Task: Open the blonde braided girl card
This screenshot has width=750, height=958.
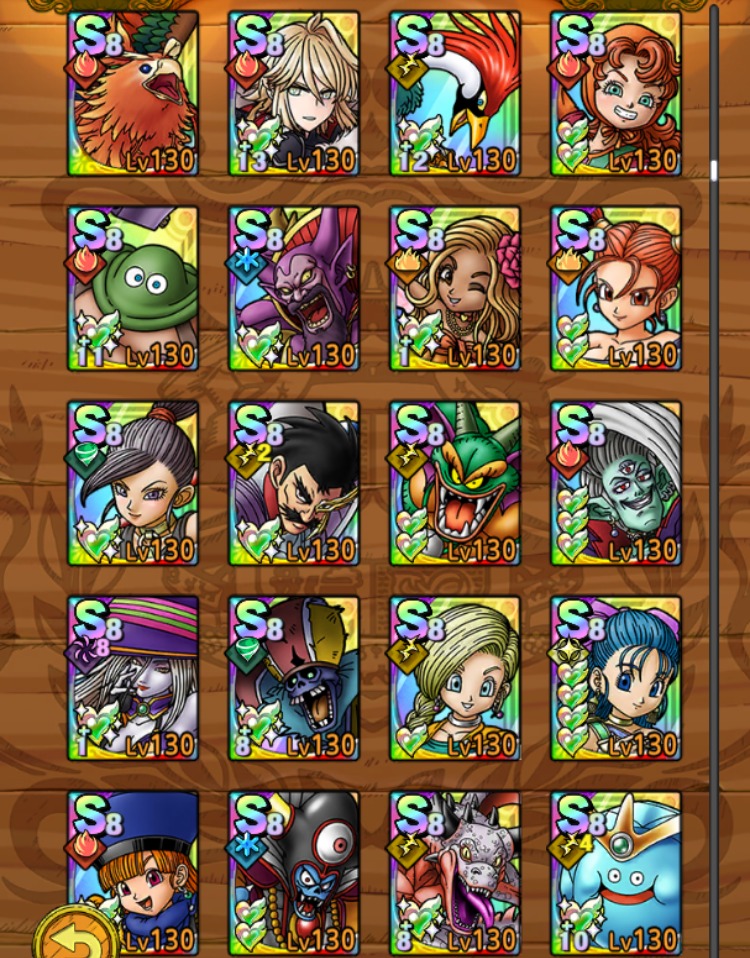Action: click(456, 678)
